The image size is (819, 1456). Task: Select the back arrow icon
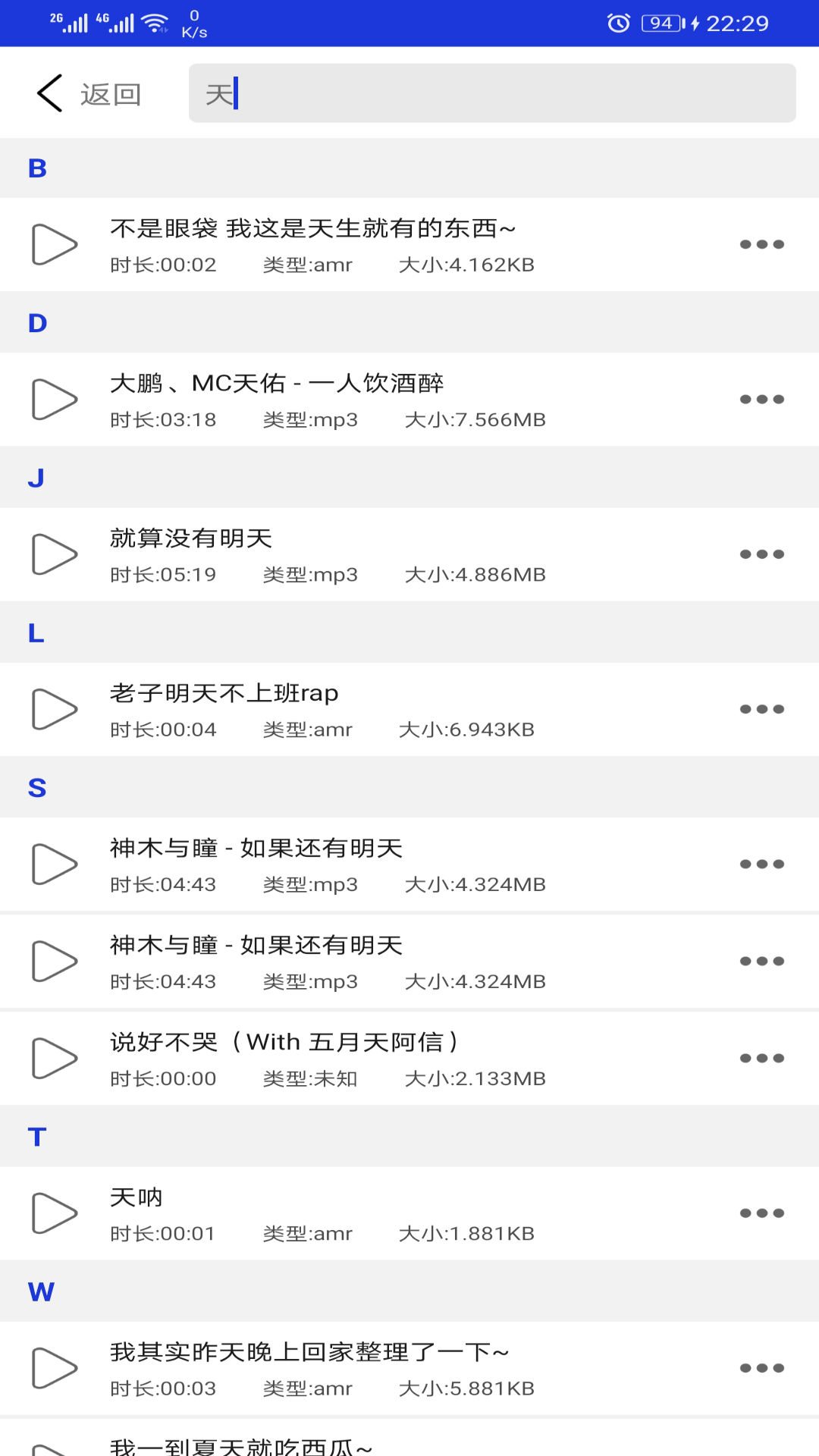pos(49,93)
